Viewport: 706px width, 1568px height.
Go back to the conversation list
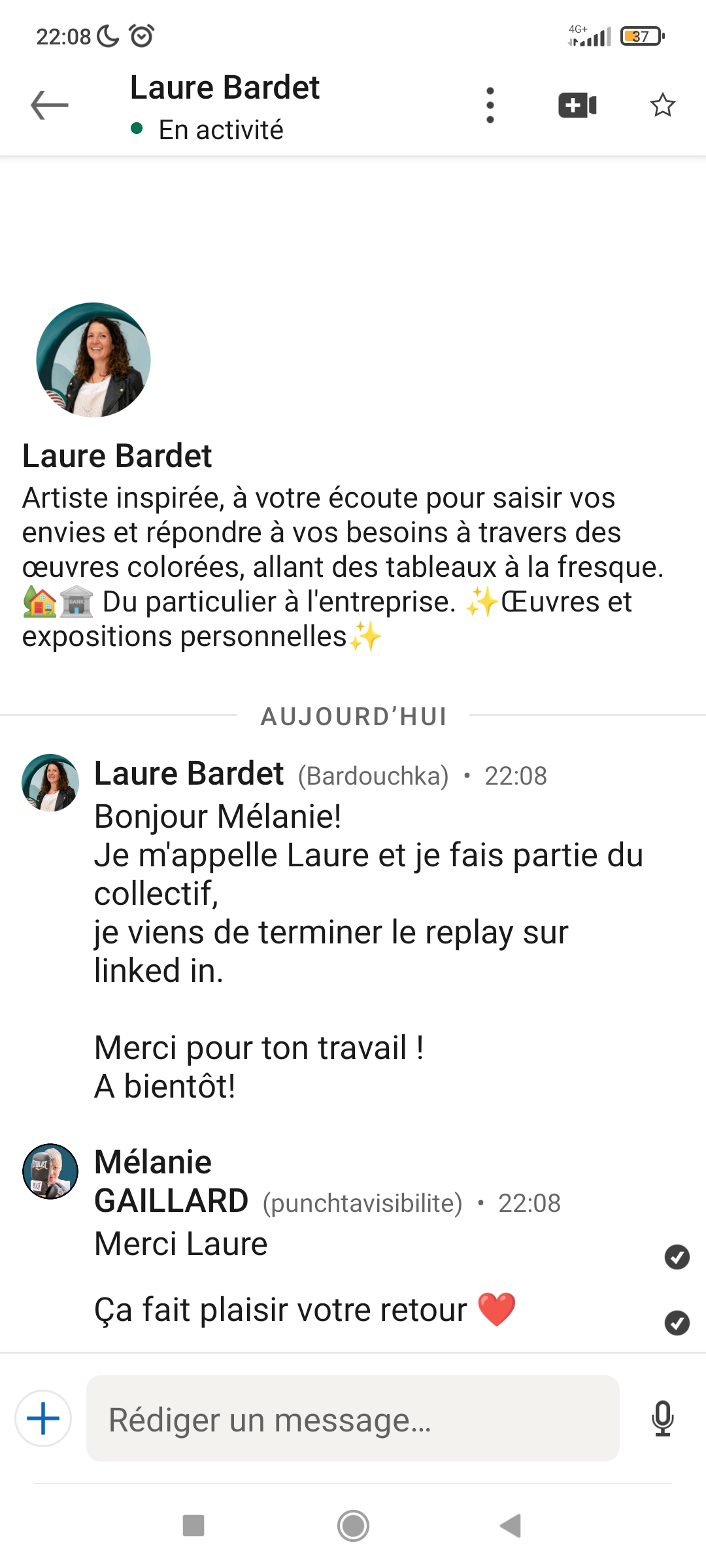tap(49, 105)
